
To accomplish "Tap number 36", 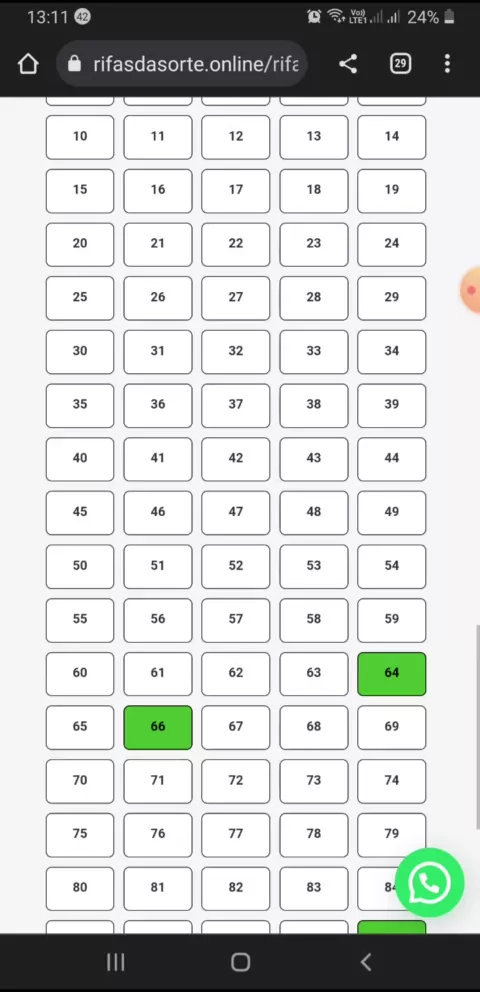I will (157, 405).
